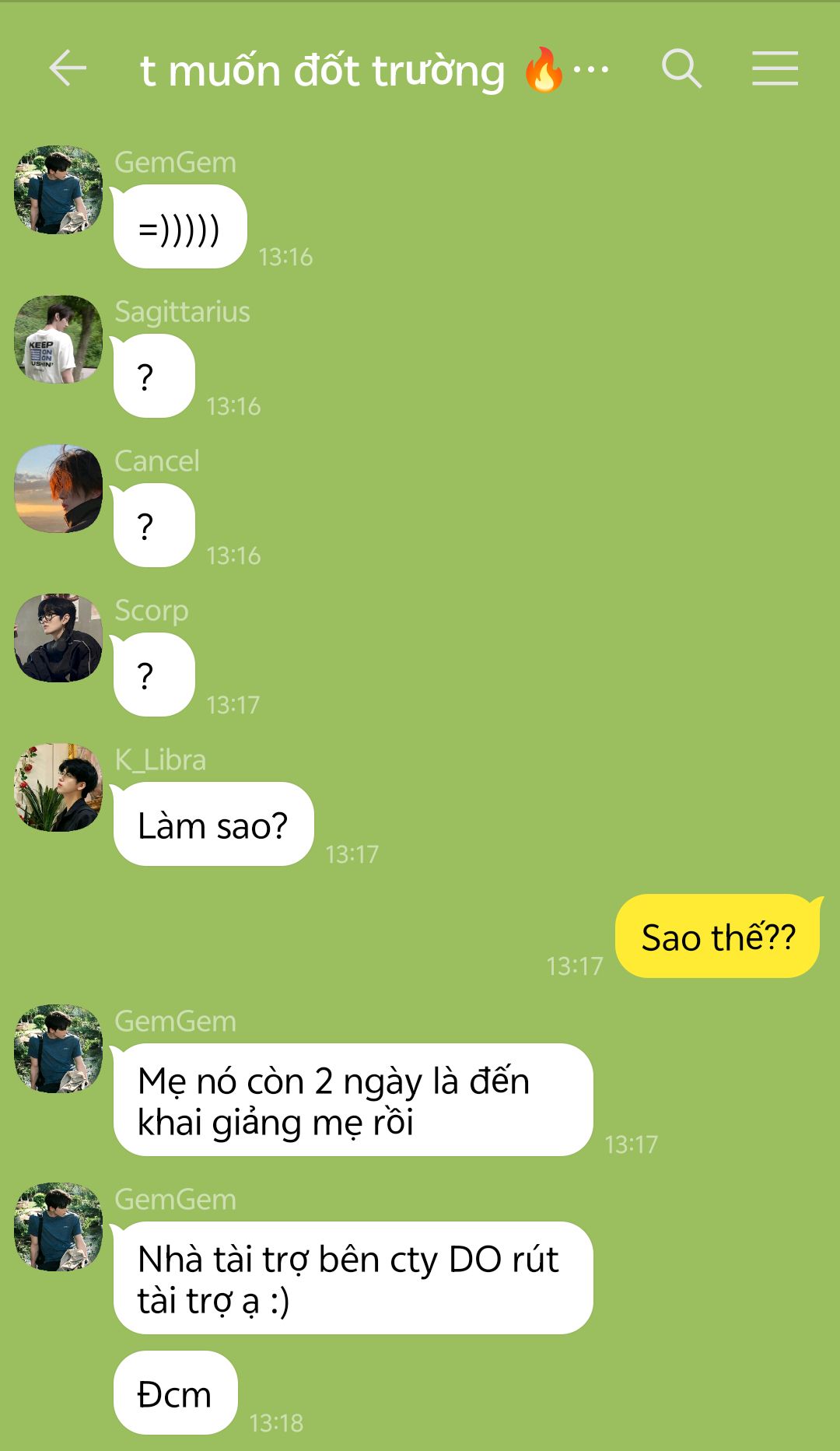Search in this chat conversation
The width and height of the screenshot is (840, 1451).
tap(681, 68)
